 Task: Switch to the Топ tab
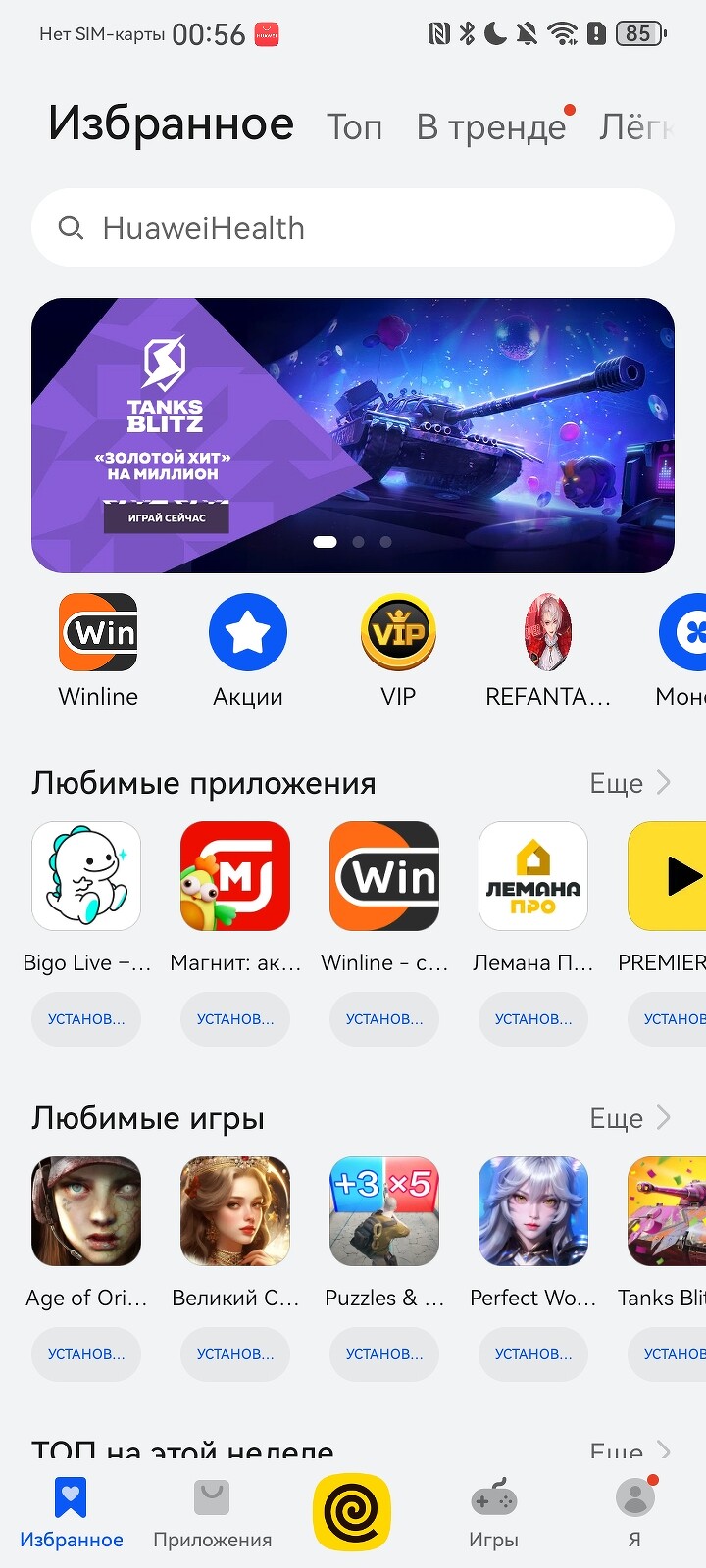tap(354, 126)
